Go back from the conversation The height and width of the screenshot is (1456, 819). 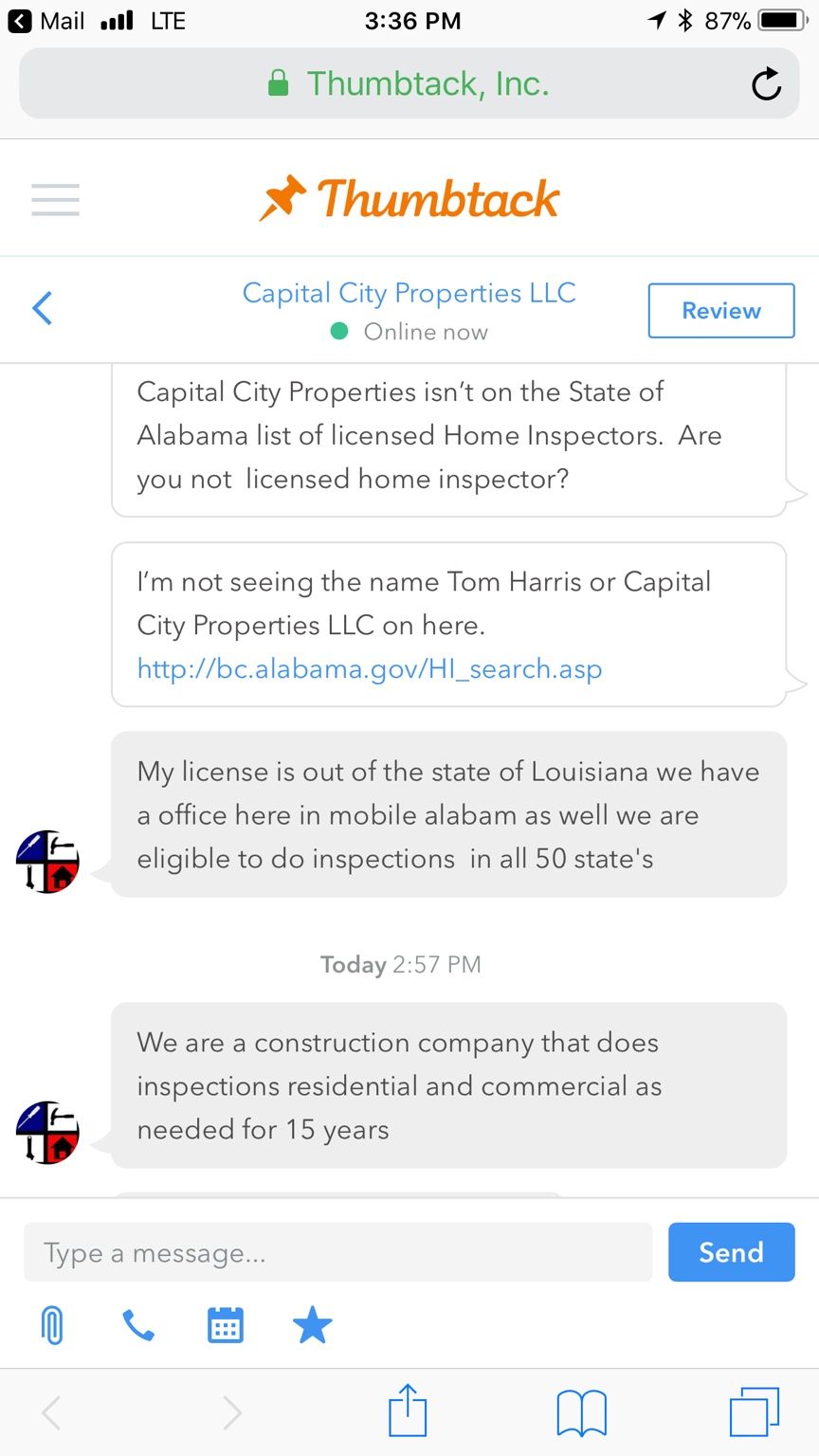43,309
